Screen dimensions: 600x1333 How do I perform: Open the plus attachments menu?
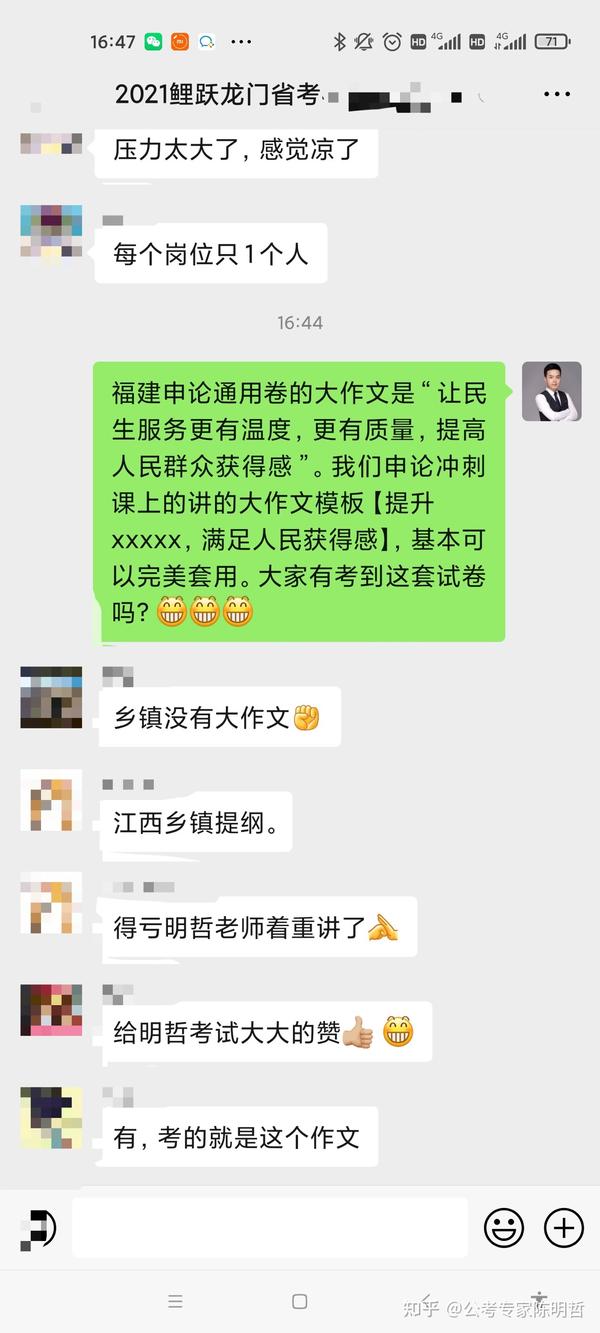pos(563,1227)
